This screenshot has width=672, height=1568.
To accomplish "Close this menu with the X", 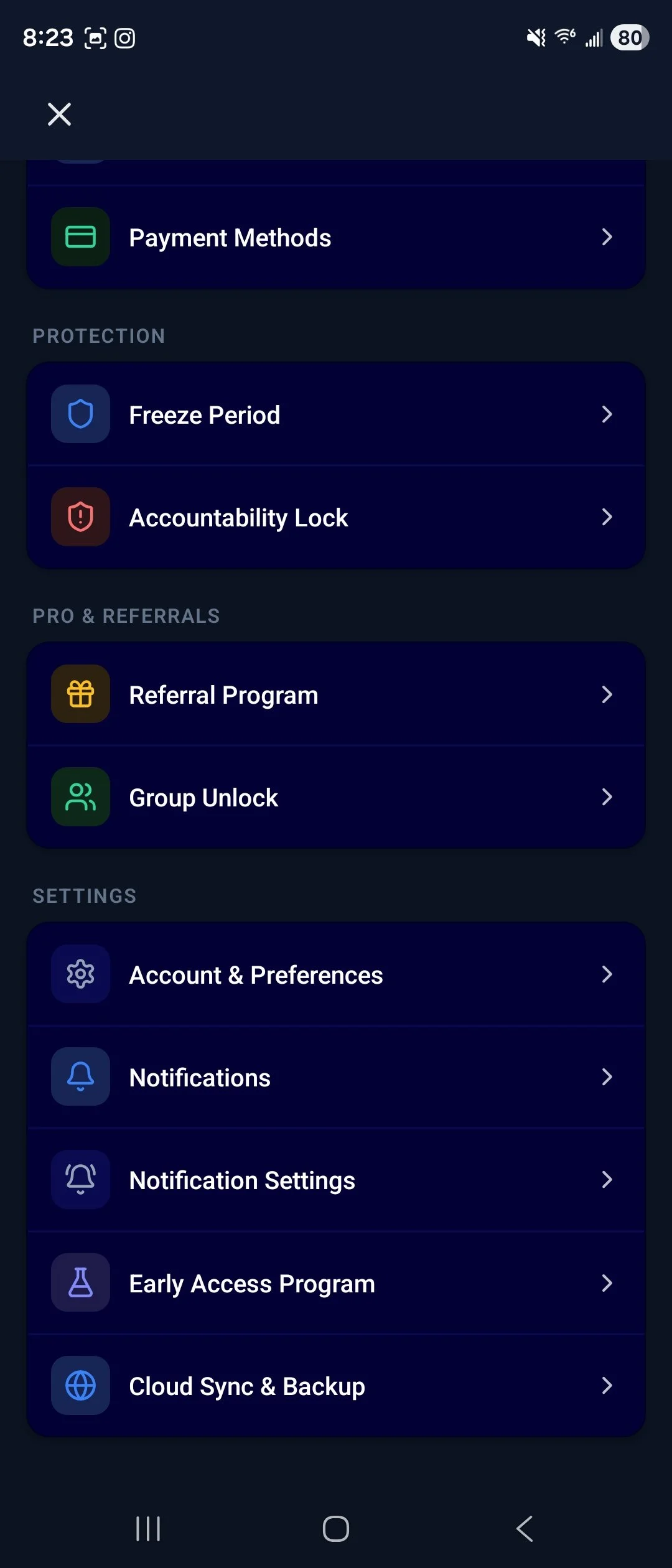I will click(60, 114).
